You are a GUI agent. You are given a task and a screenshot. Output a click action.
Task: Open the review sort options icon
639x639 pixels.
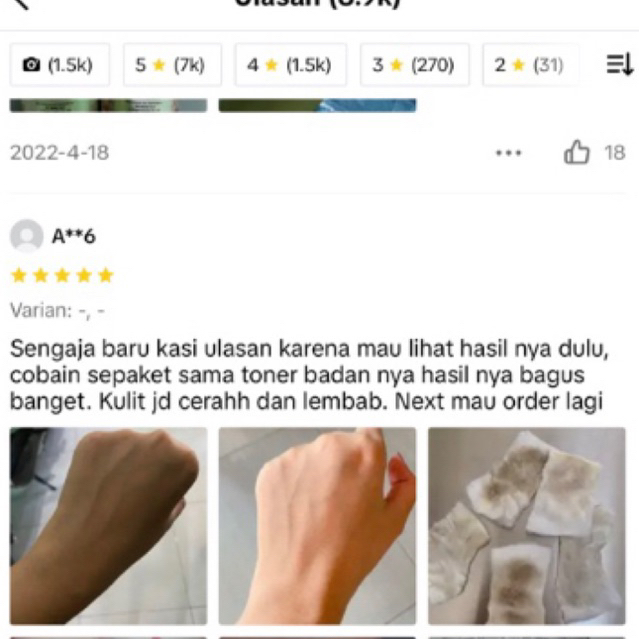[619, 65]
